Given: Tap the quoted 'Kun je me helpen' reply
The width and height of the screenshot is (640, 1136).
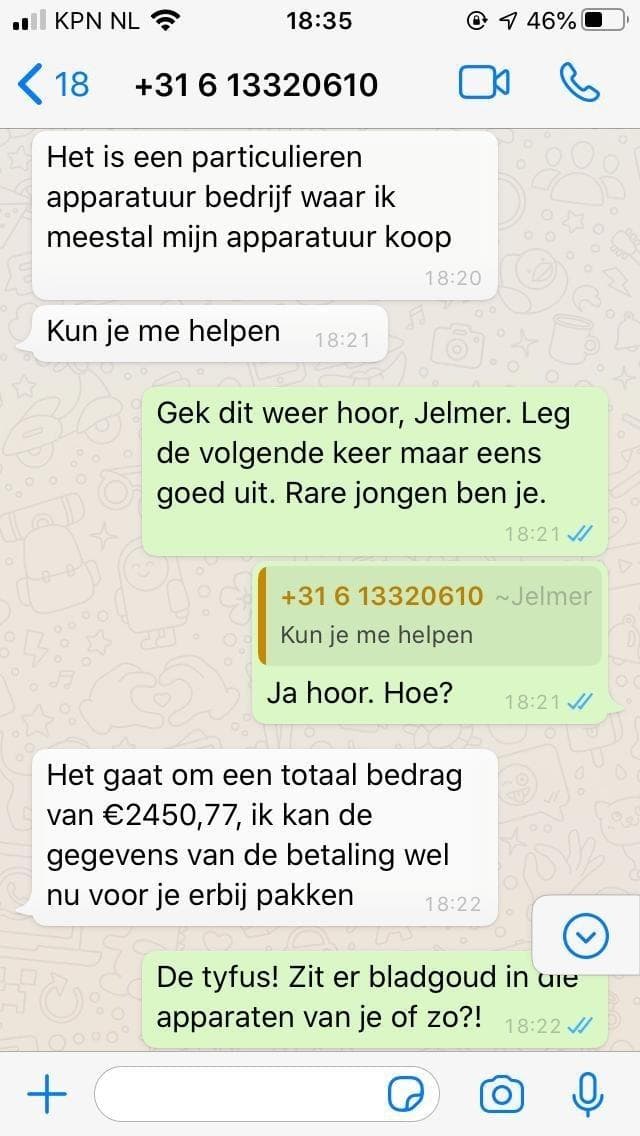Looking at the screenshot, I should click(x=430, y=616).
